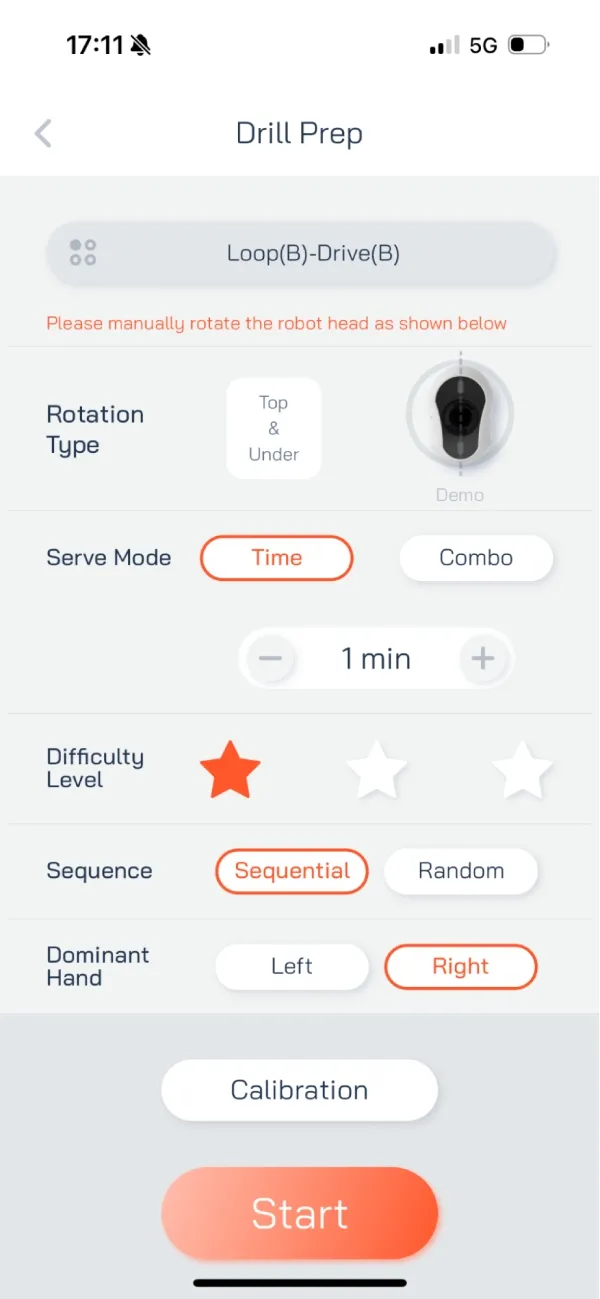The image size is (600, 1299).
Task: Set difficulty level to two stars
Action: pyautogui.click(x=376, y=770)
